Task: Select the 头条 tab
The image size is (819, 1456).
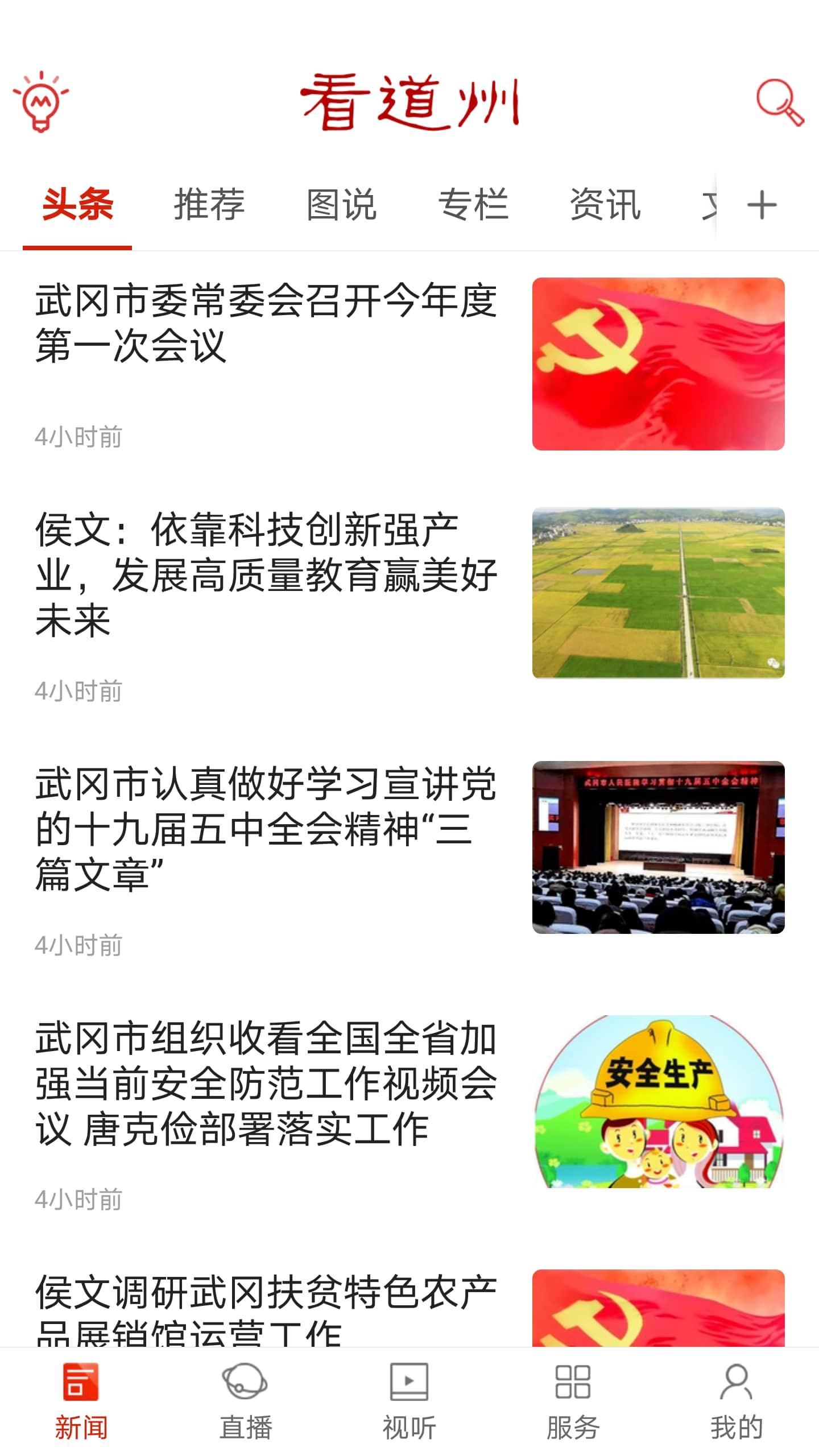Action: tap(78, 206)
